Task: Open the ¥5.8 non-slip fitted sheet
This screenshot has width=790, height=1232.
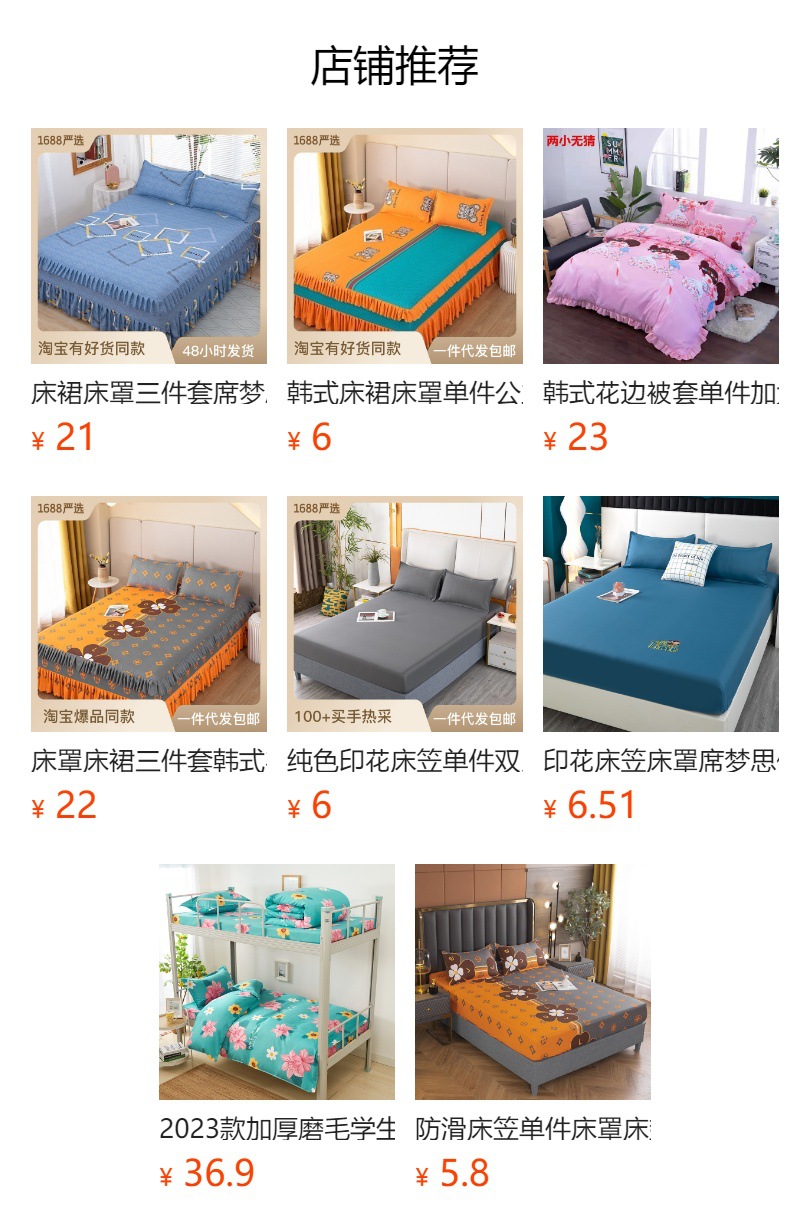Action: click(x=532, y=982)
